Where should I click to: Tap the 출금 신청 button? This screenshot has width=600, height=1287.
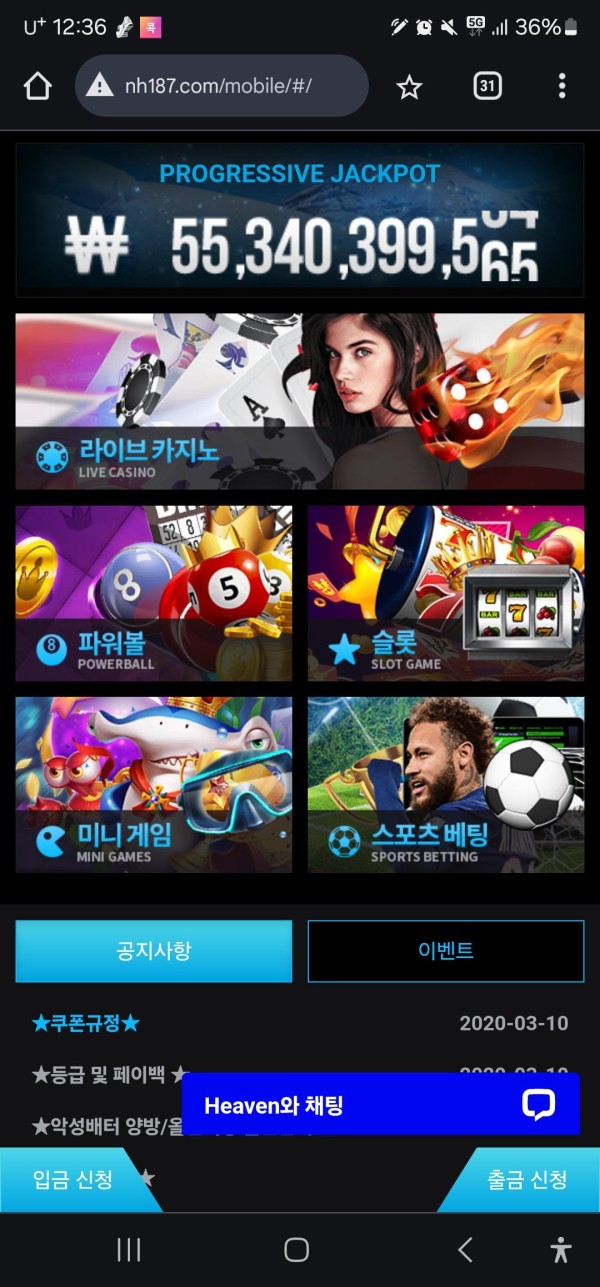(x=528, y=1180)
